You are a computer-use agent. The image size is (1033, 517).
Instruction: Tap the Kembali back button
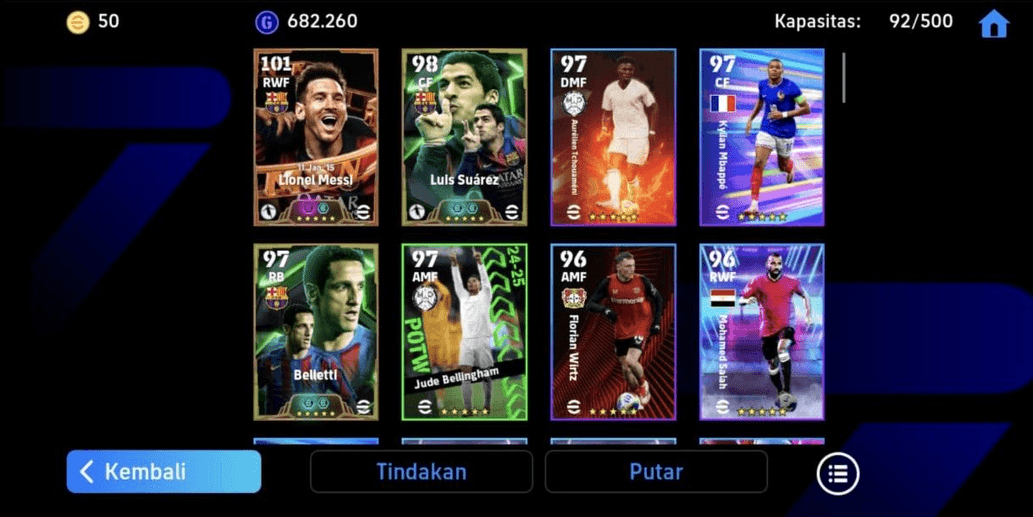coord(164,471)
